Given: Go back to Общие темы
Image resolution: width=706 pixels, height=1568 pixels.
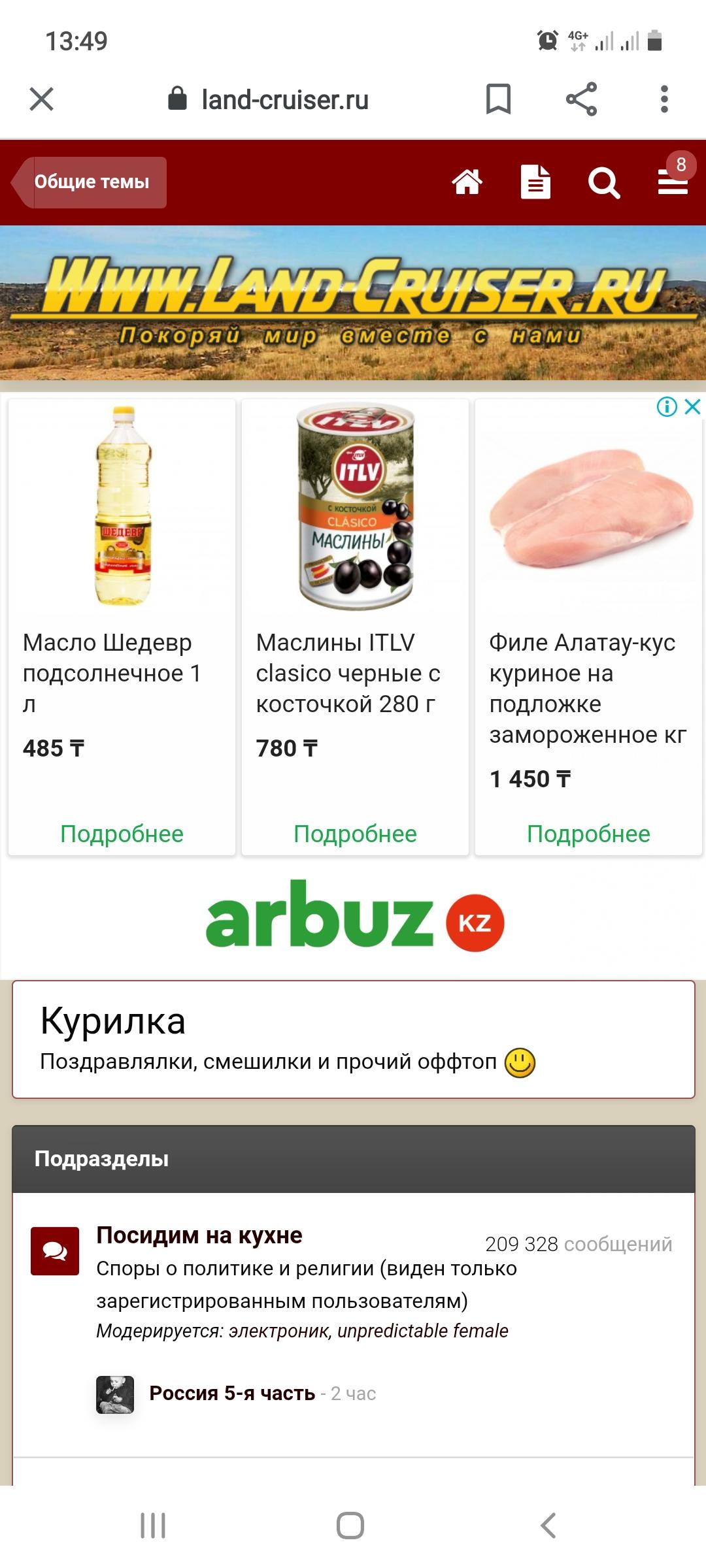Looking at the screenshot, I should [90, 182].
